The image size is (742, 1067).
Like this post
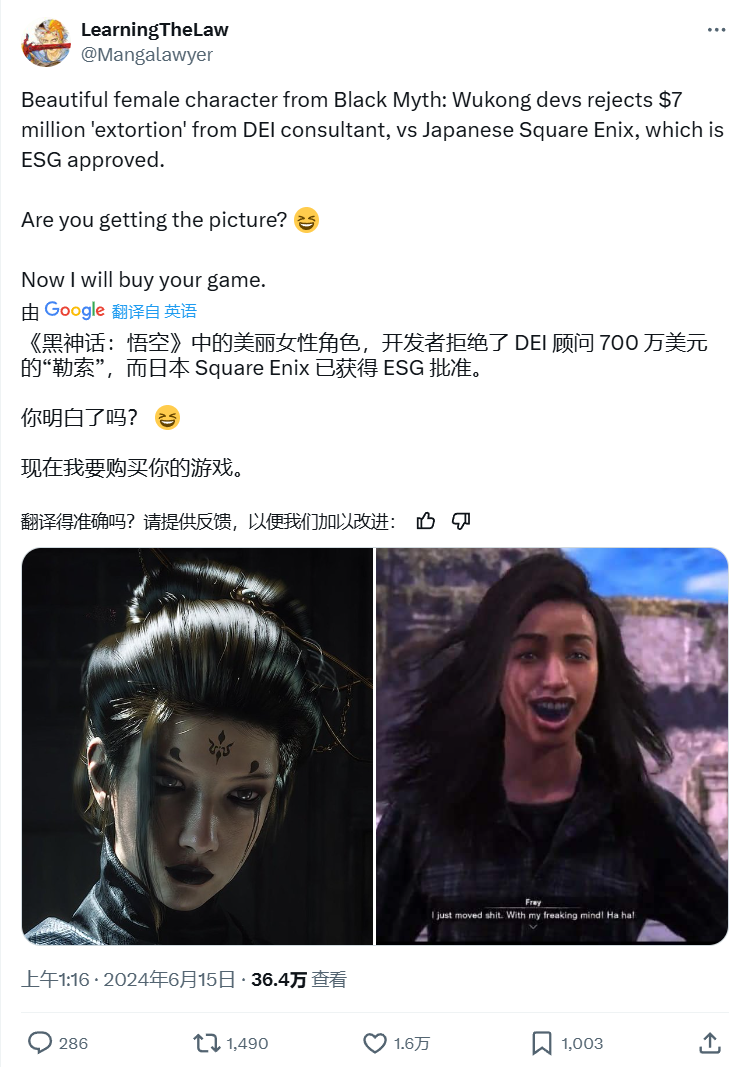[375, 1043]
